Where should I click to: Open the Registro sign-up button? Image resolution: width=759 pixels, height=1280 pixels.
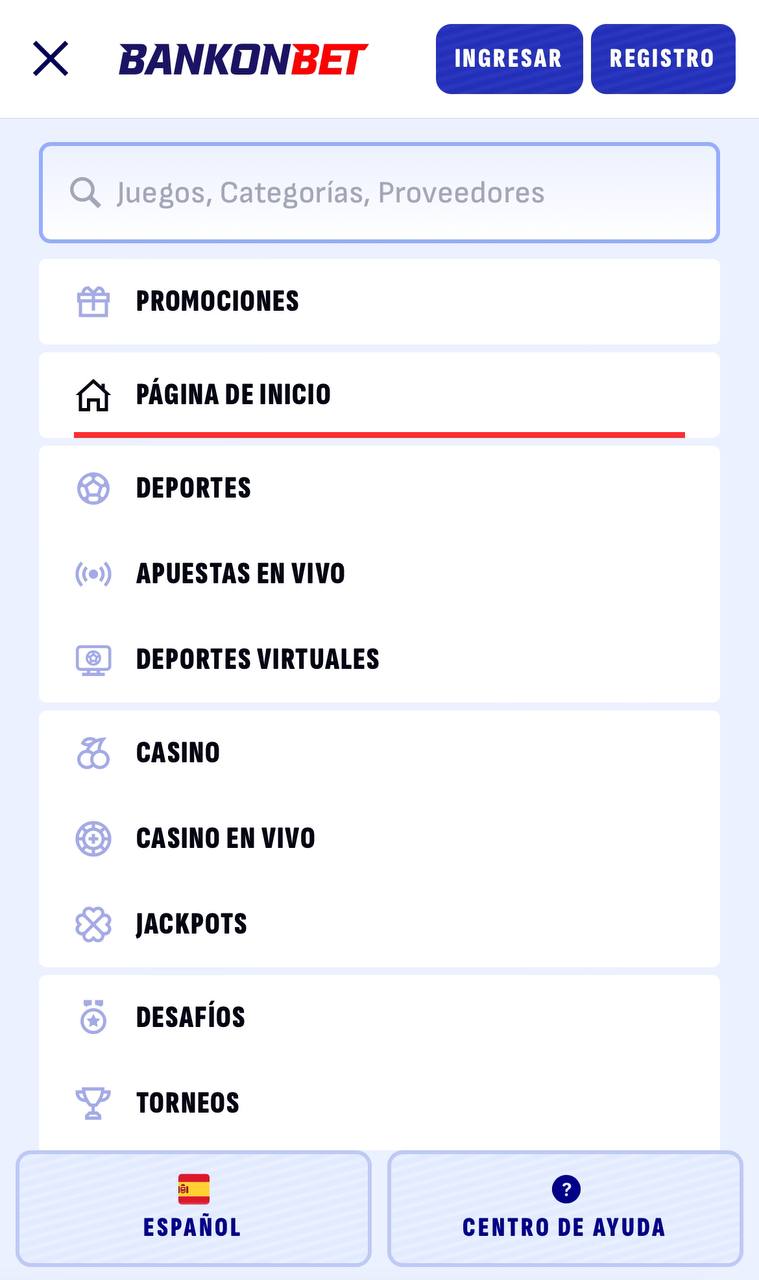click(662, 59)
